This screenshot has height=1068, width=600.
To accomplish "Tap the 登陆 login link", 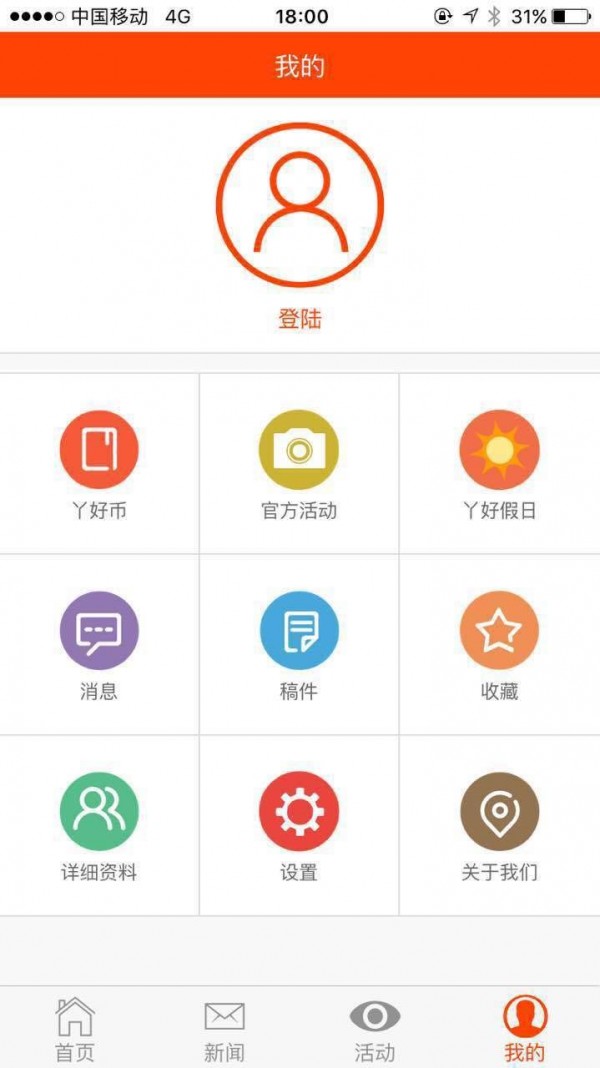I will (x=300, y=319).
